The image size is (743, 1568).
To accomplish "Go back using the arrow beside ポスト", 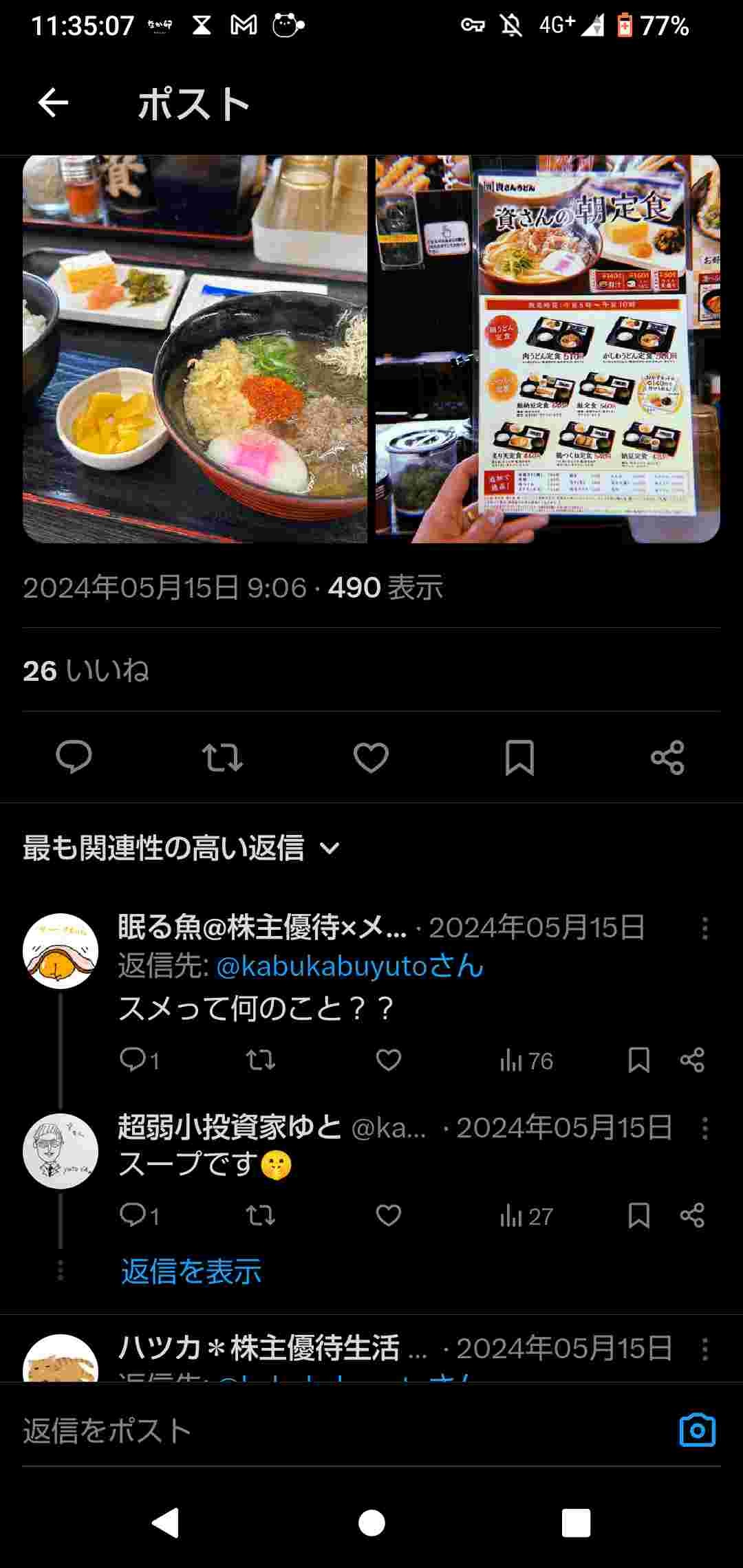I will click(x=53, y=104).
